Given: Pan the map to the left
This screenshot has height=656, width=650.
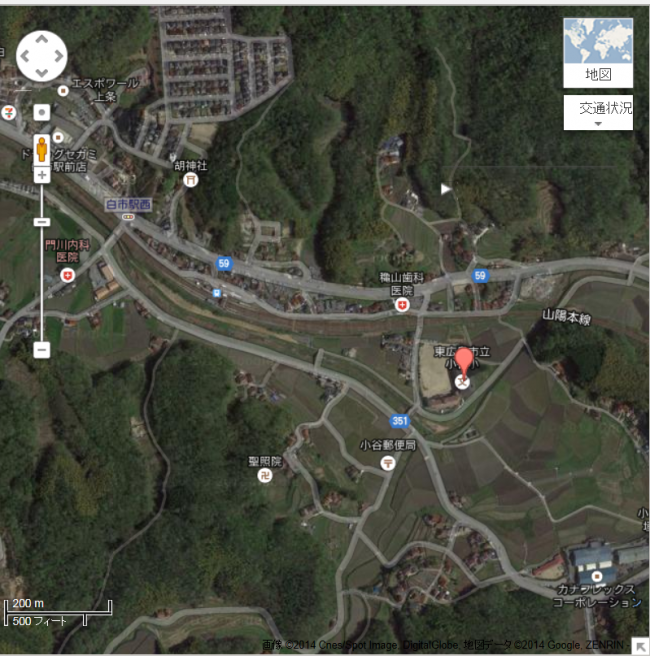Looking at the screenshot, I should point(26,56).
